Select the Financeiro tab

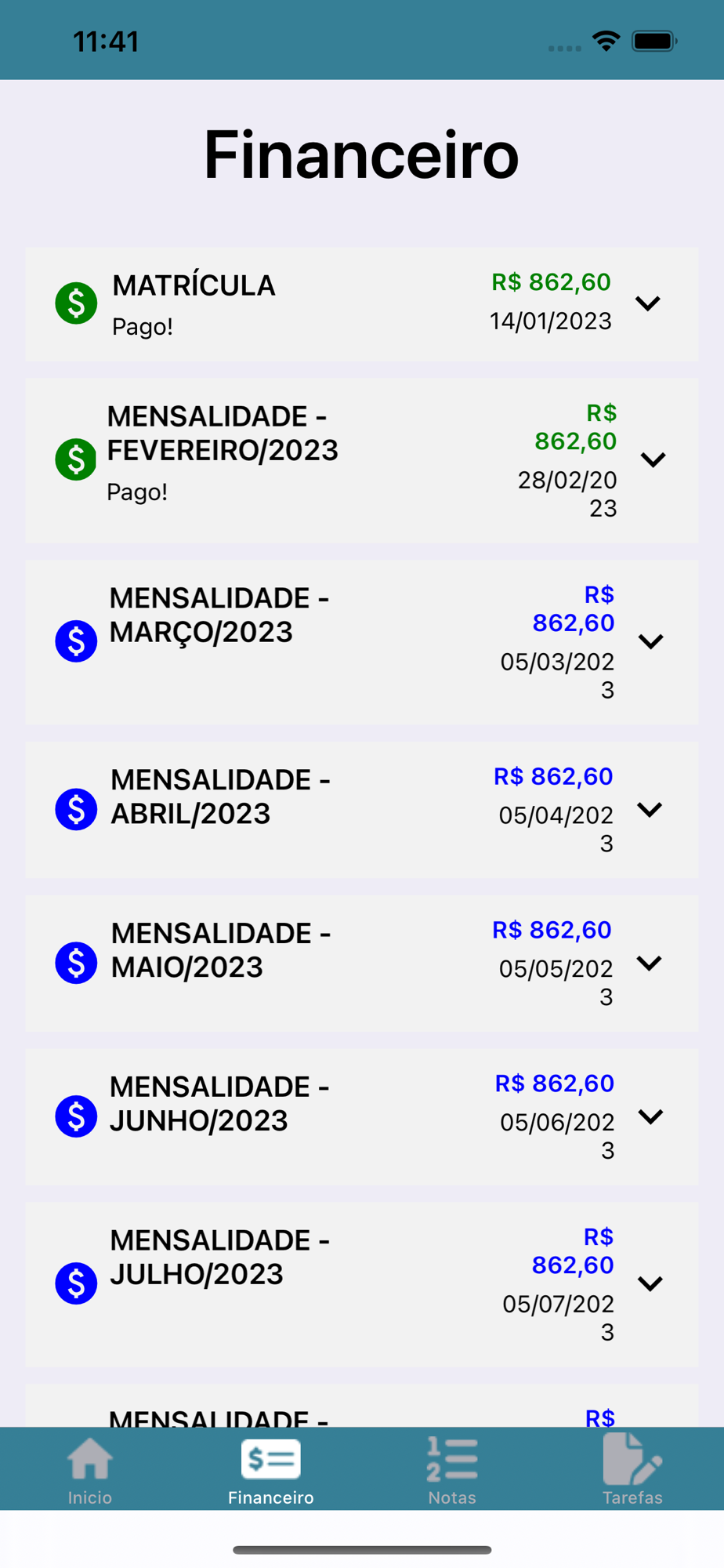click(271, 1470)
